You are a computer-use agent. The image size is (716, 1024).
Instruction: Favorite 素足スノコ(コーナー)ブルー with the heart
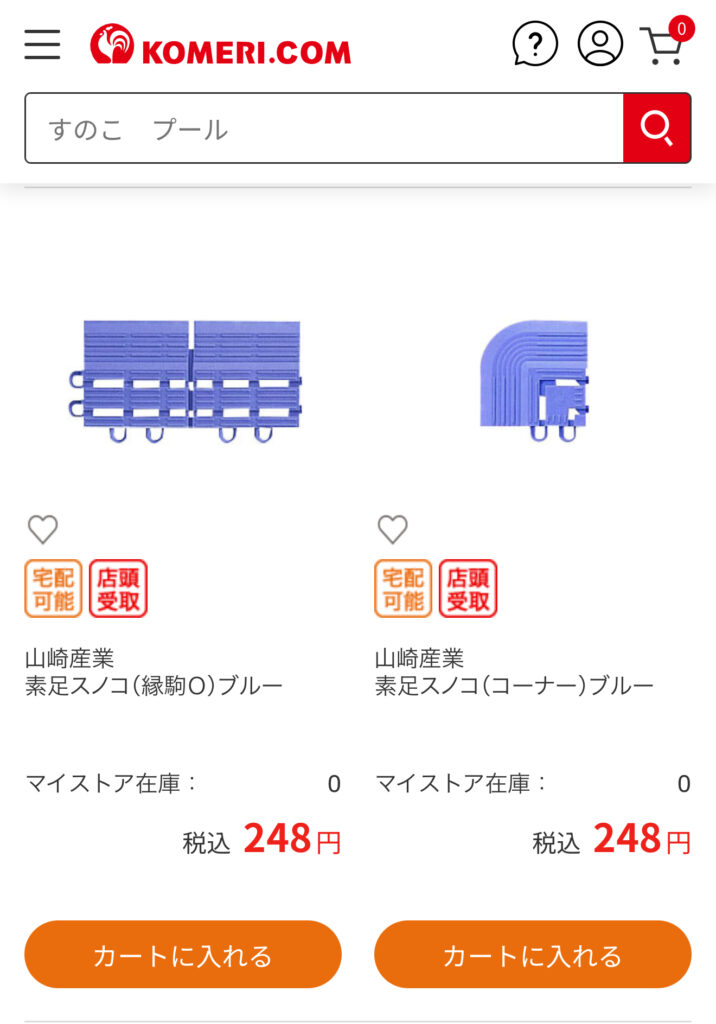392,529
